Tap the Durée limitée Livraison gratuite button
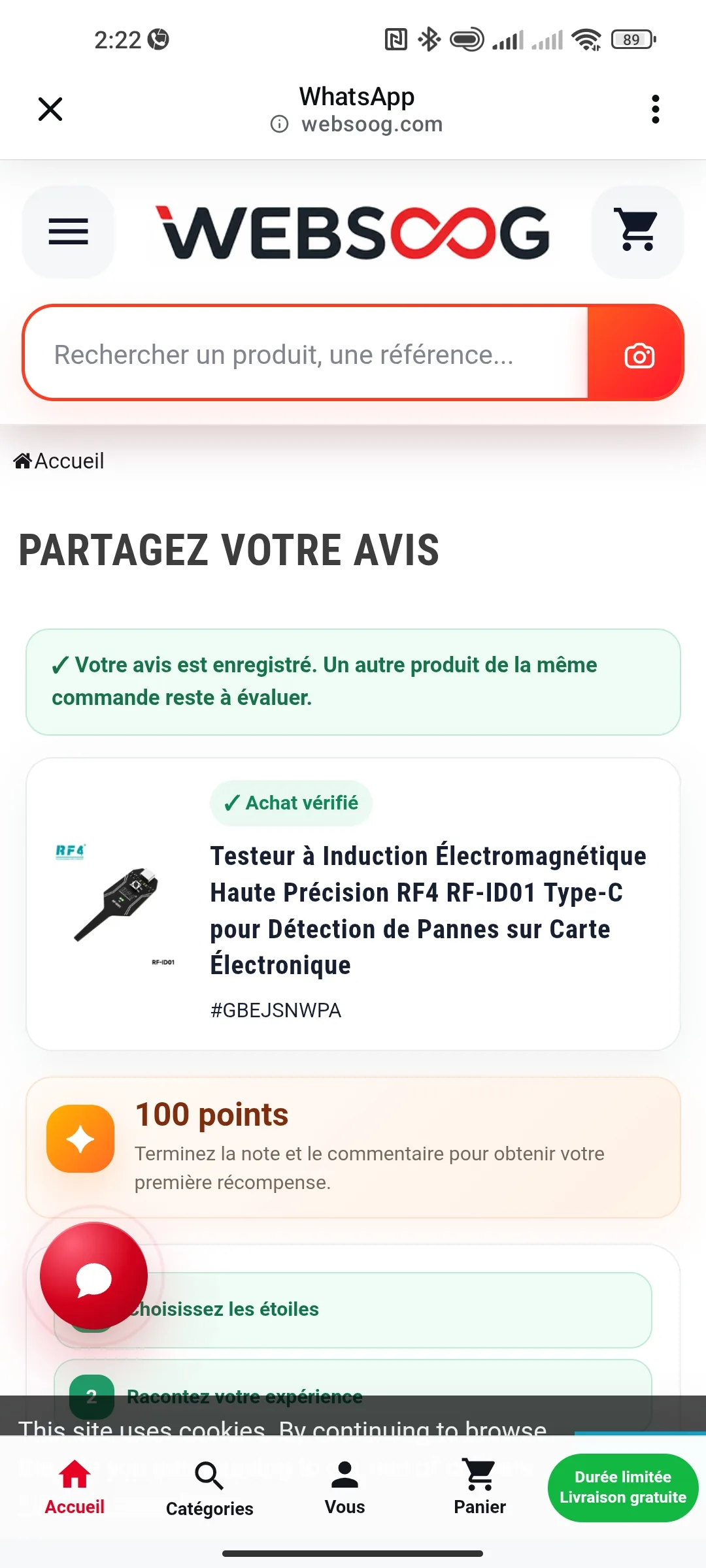Viewport: 706px width, 1568px height. (623, 1488)
